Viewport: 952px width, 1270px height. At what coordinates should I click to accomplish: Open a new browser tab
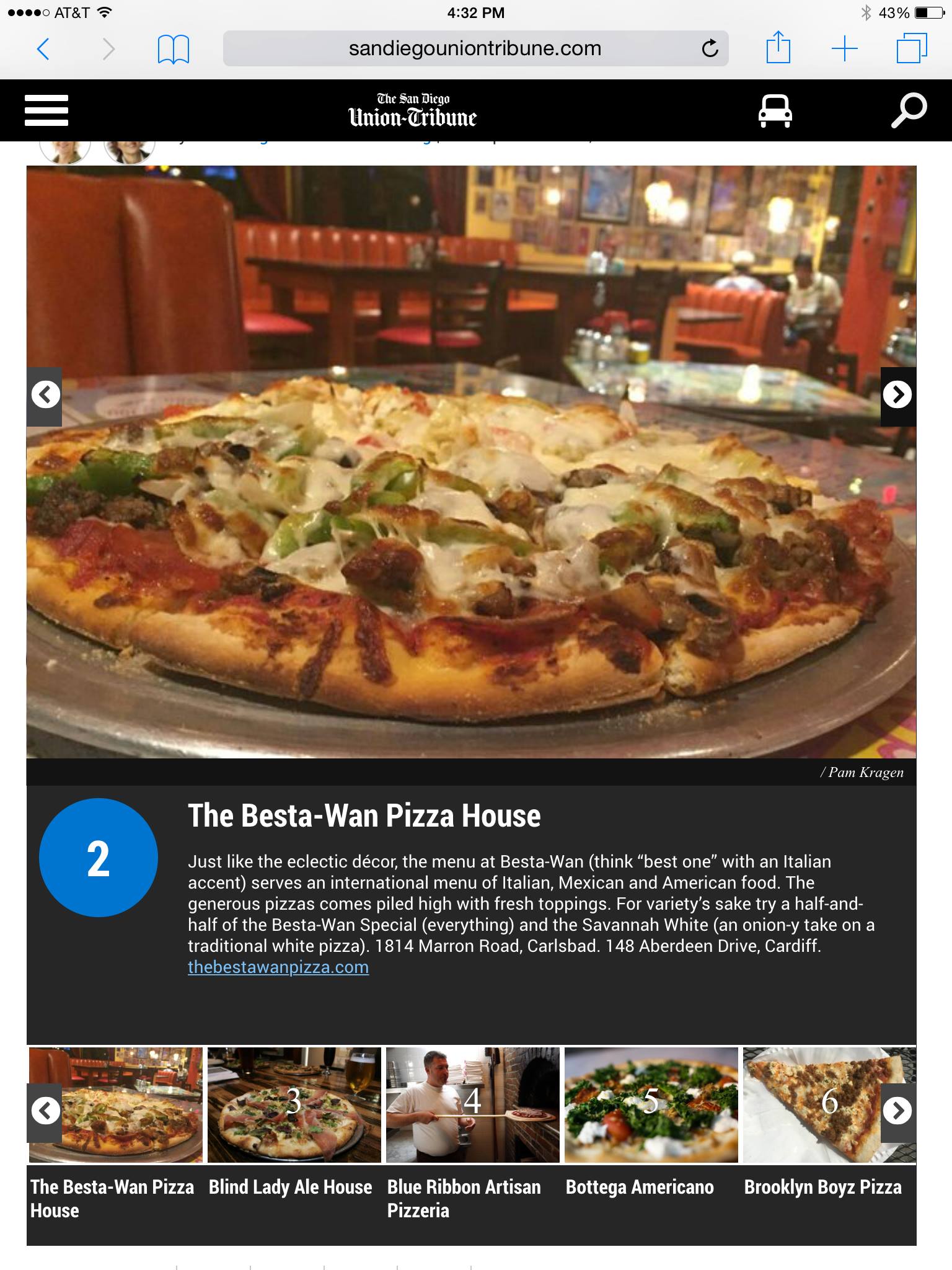(x=844, y=48)
